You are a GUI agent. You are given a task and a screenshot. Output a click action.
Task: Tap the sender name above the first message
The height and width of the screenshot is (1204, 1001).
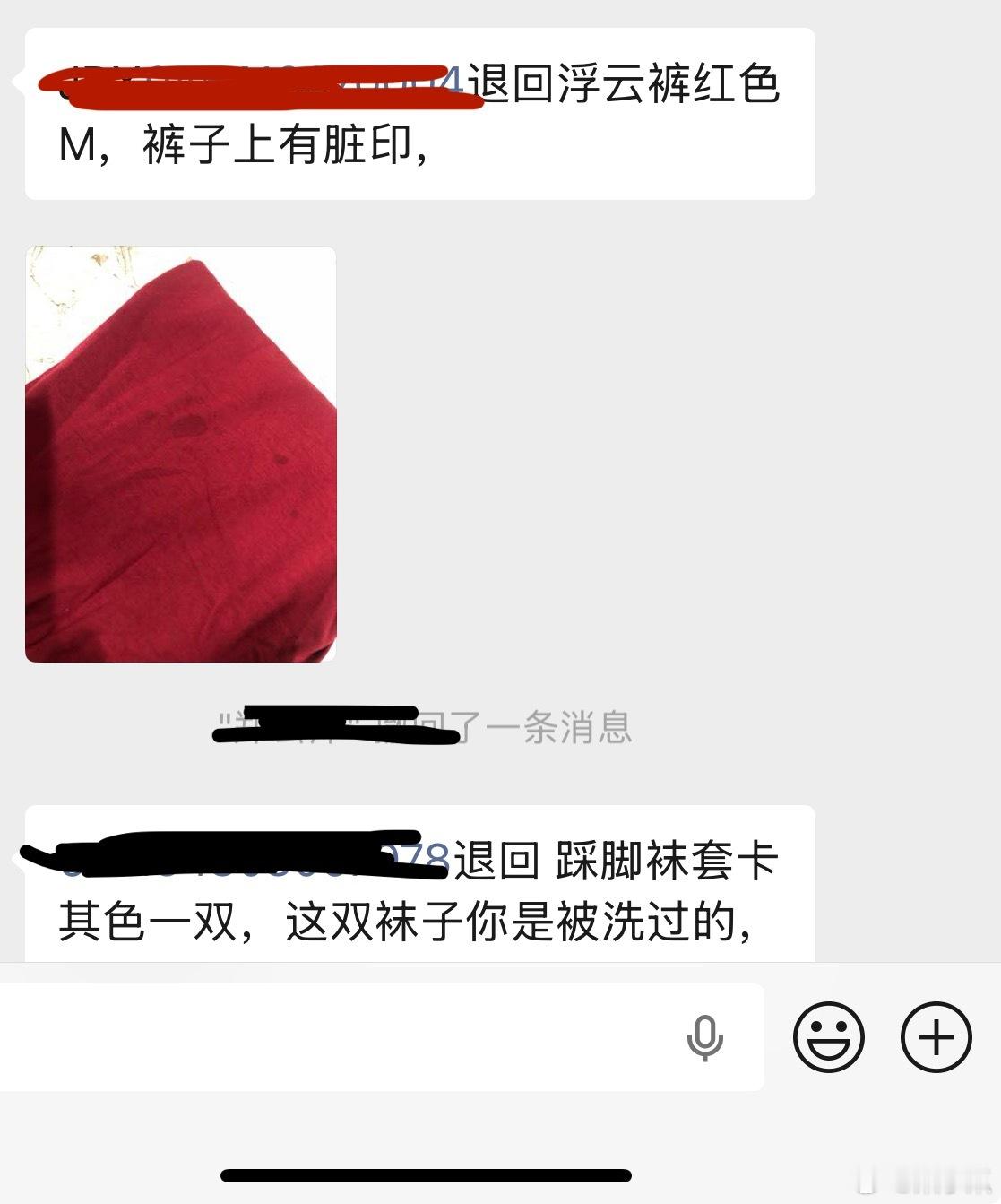pyautogui.click(x=251, y=85)
